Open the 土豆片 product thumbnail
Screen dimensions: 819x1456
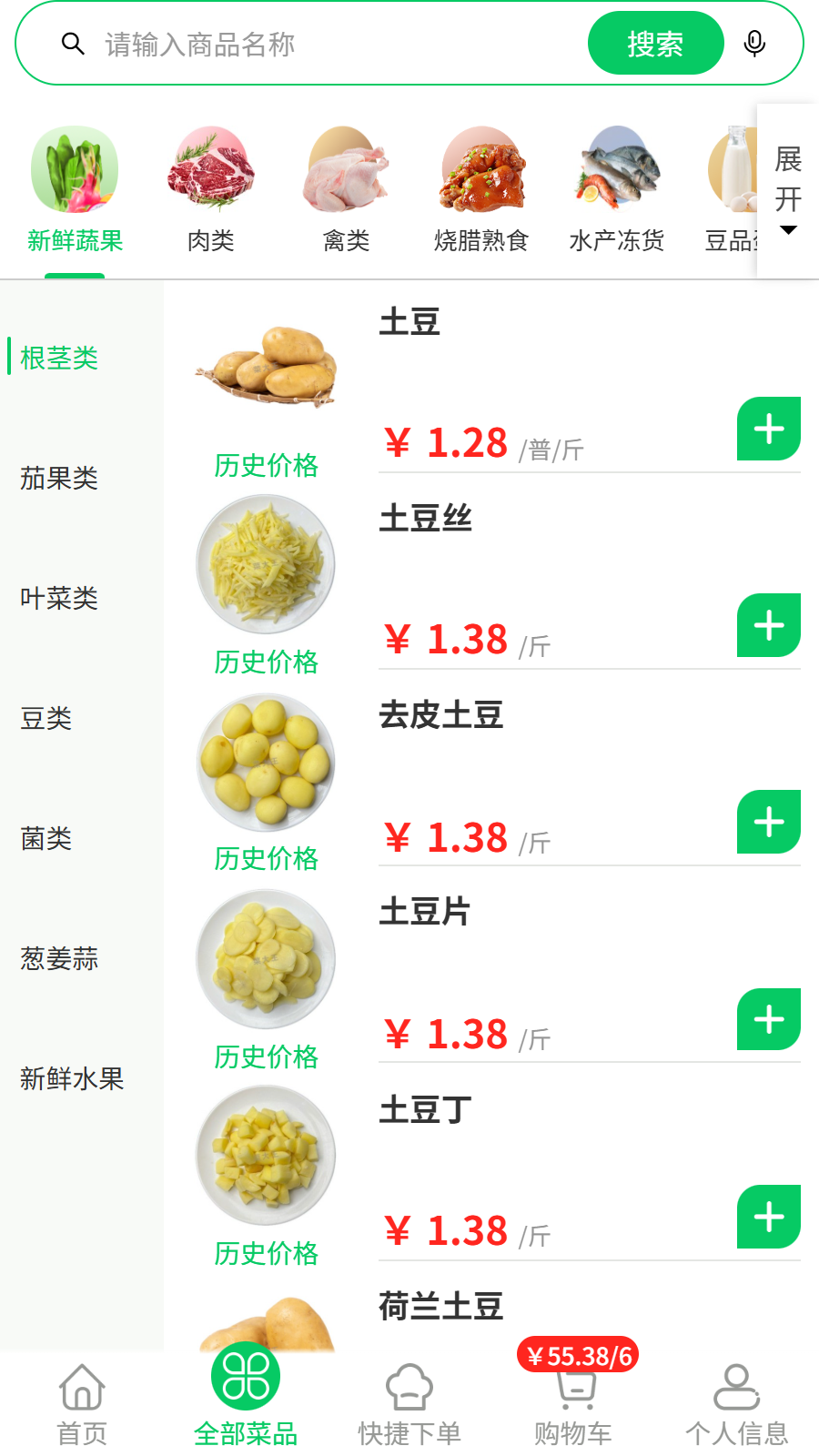[x=265, y=957]
